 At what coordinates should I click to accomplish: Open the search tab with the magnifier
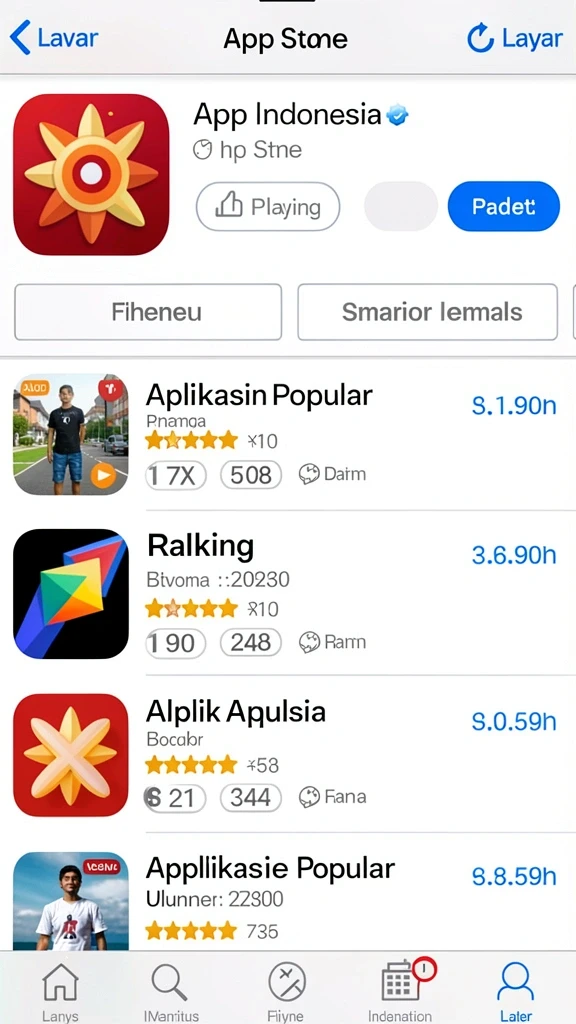[170, 991]
